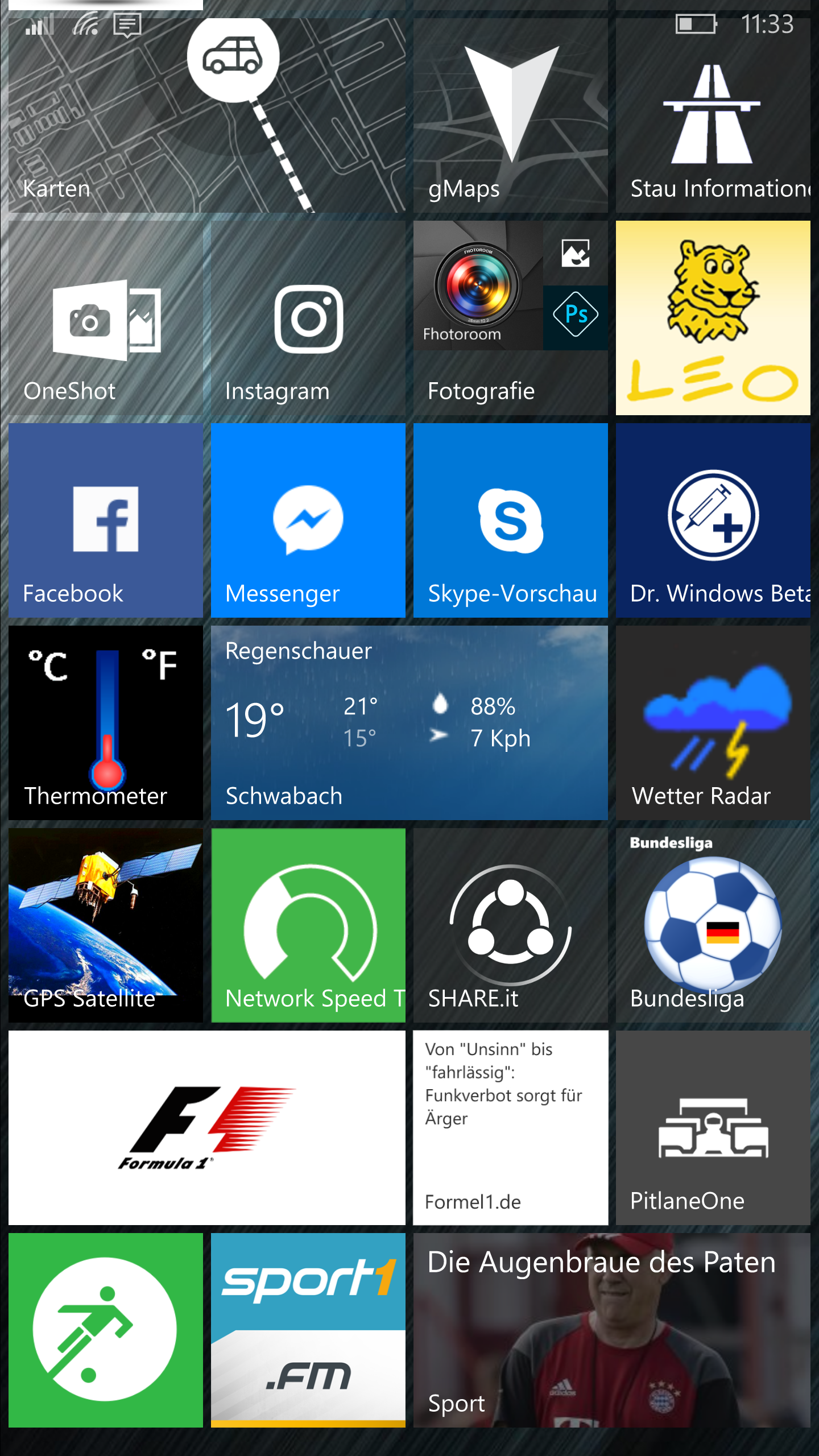Launch Messenger

point(308,520)
